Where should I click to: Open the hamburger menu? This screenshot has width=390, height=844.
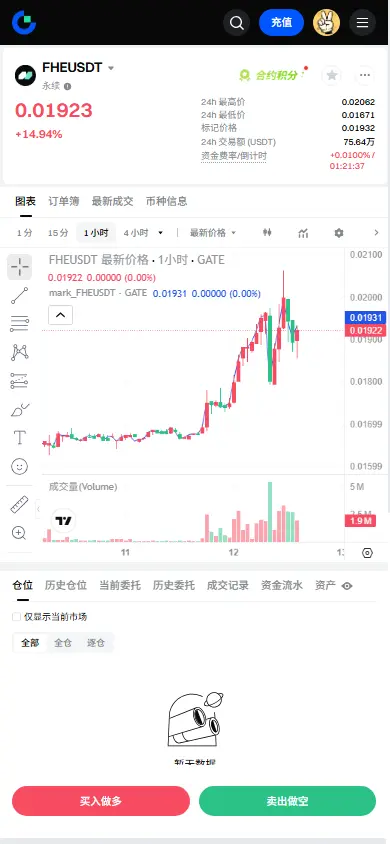(363, 23)
